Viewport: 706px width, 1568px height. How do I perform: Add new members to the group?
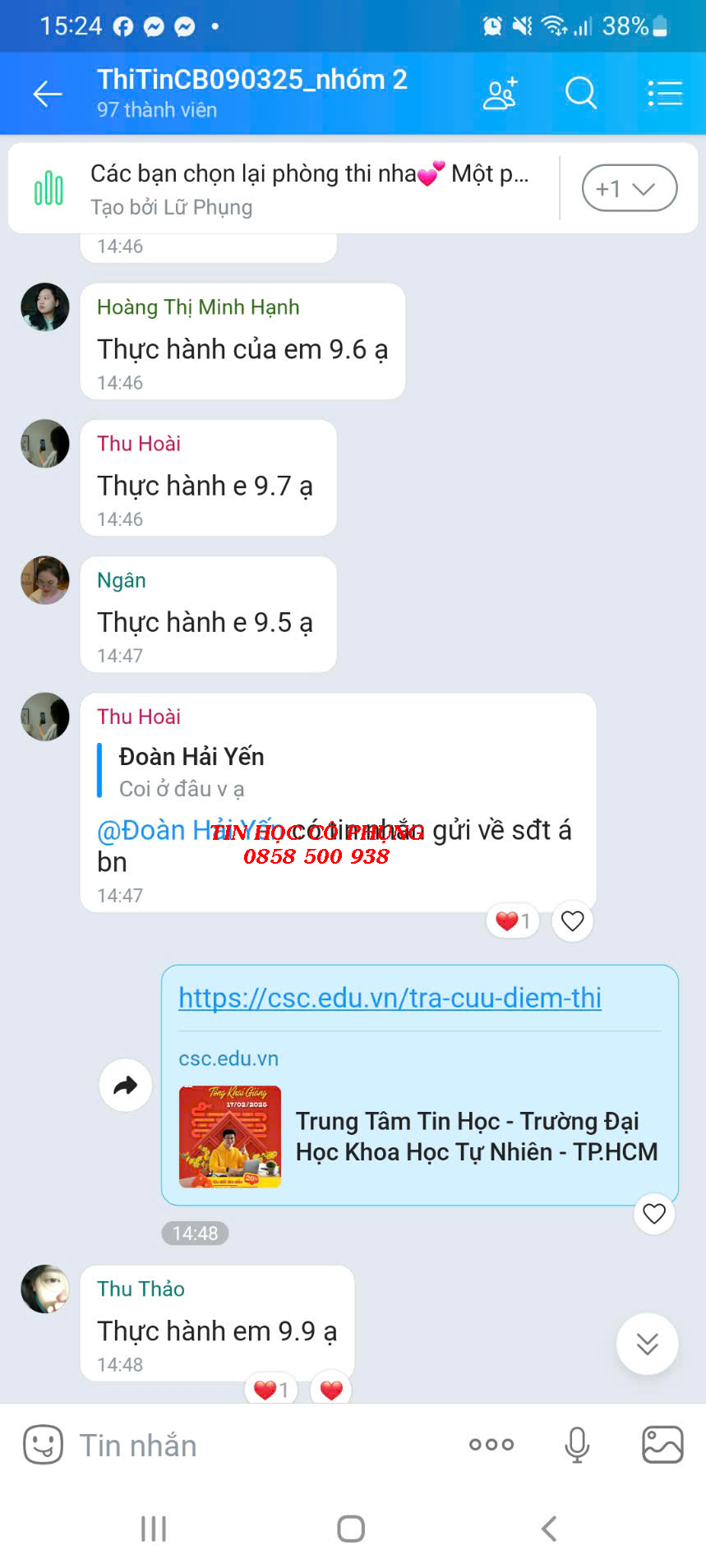[x=500, y=95]
